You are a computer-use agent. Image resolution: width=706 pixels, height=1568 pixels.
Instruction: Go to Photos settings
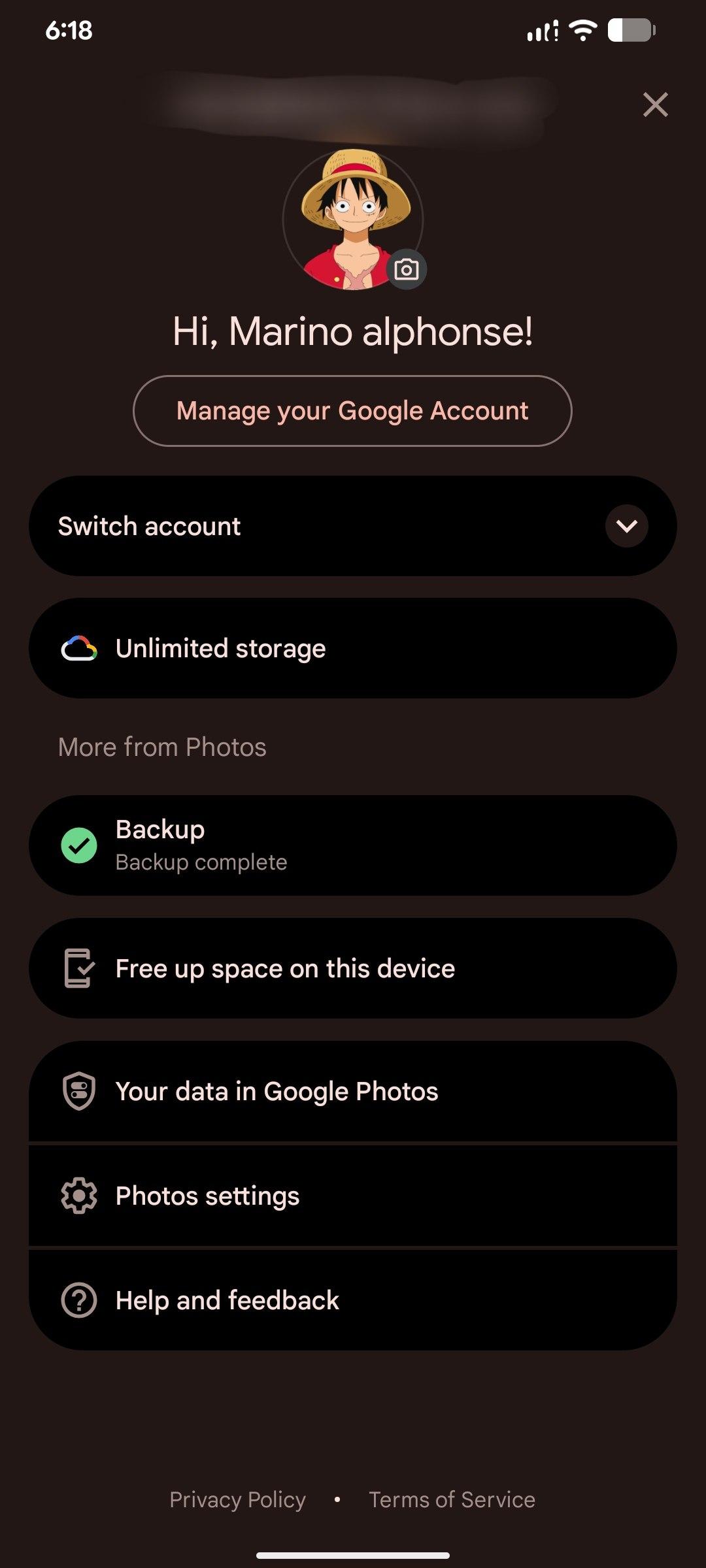click(x=352, y=1196)
